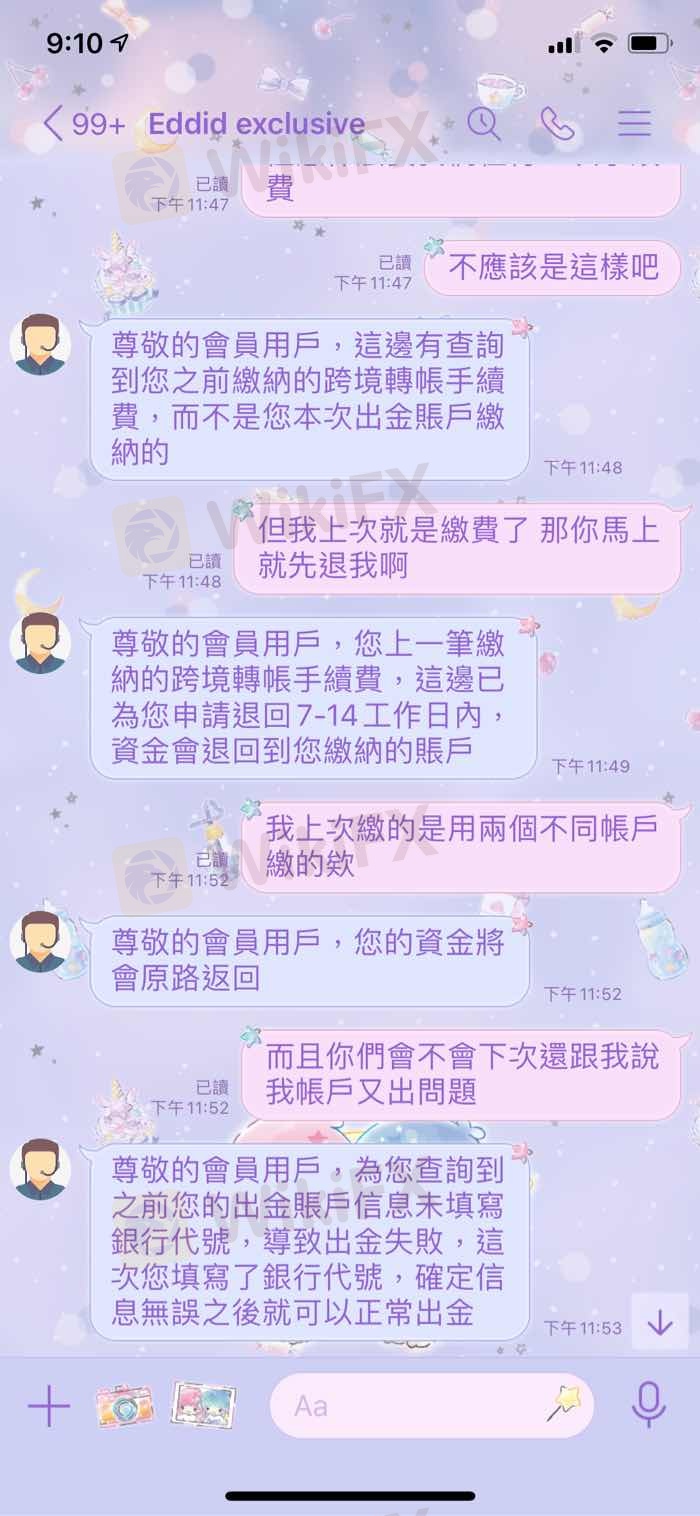700x1516 pixels.
Task: Jump to the latest message arrow
Action: pyautogui.click(x=660, y=1322)
